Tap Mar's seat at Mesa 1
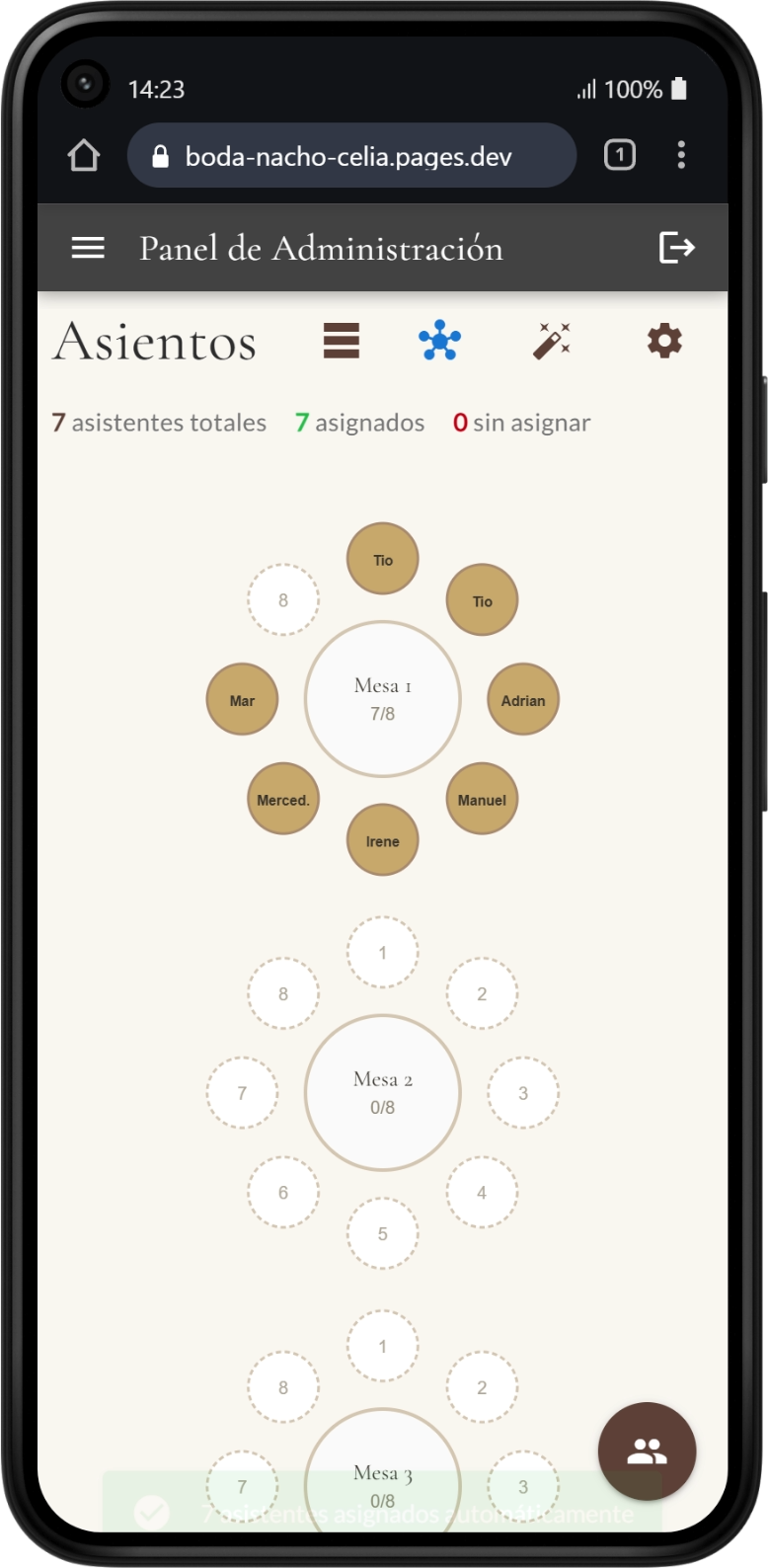Image resolution: width=768 pixels, height=1568 pixels. [242, 700]
